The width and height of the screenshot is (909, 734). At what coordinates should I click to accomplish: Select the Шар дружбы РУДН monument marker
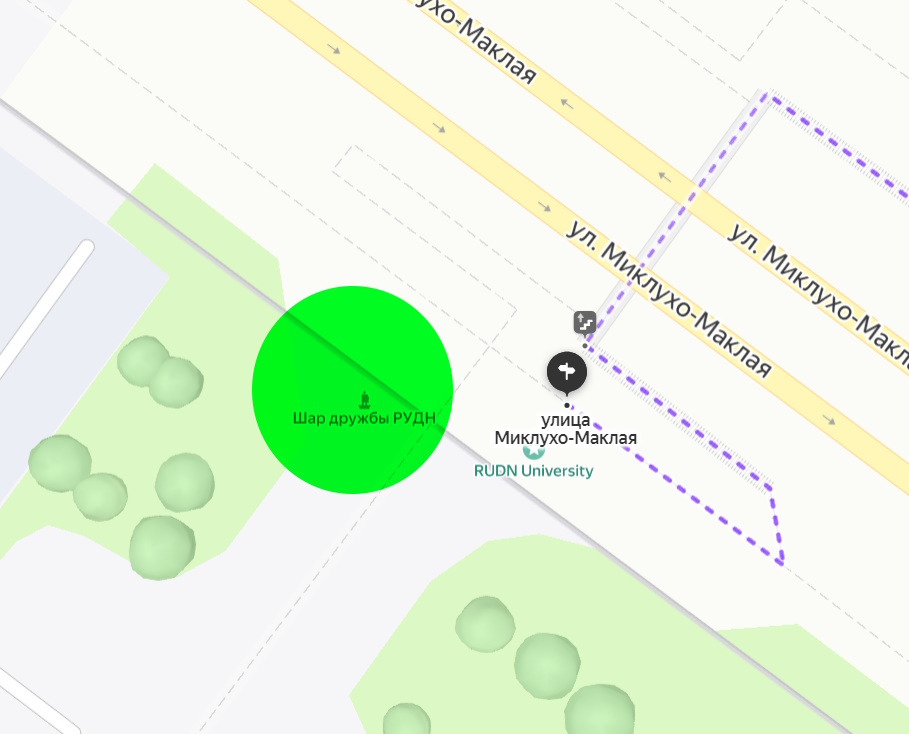364,398
